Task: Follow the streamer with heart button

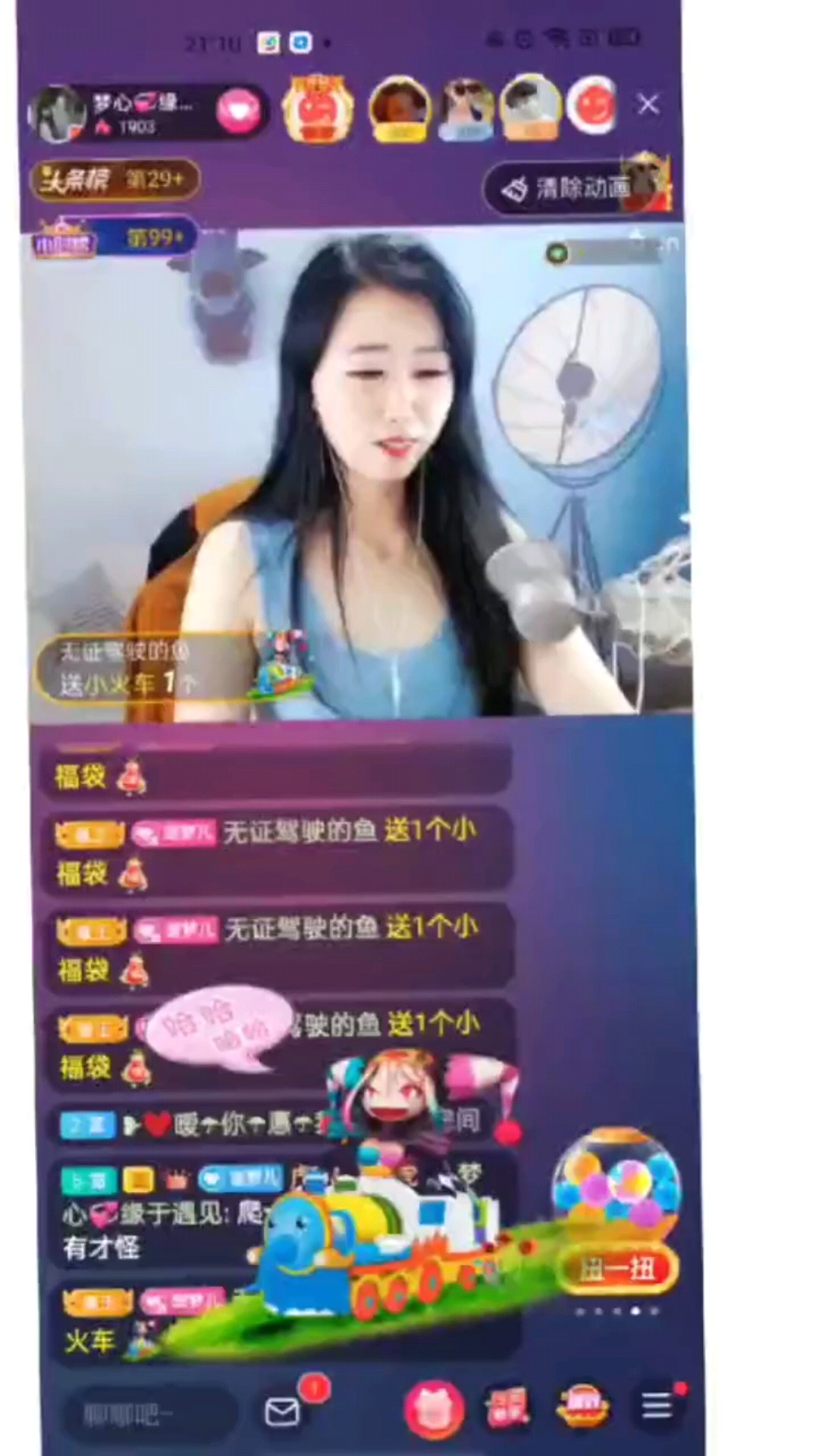Action: click(x=238, y=111)
